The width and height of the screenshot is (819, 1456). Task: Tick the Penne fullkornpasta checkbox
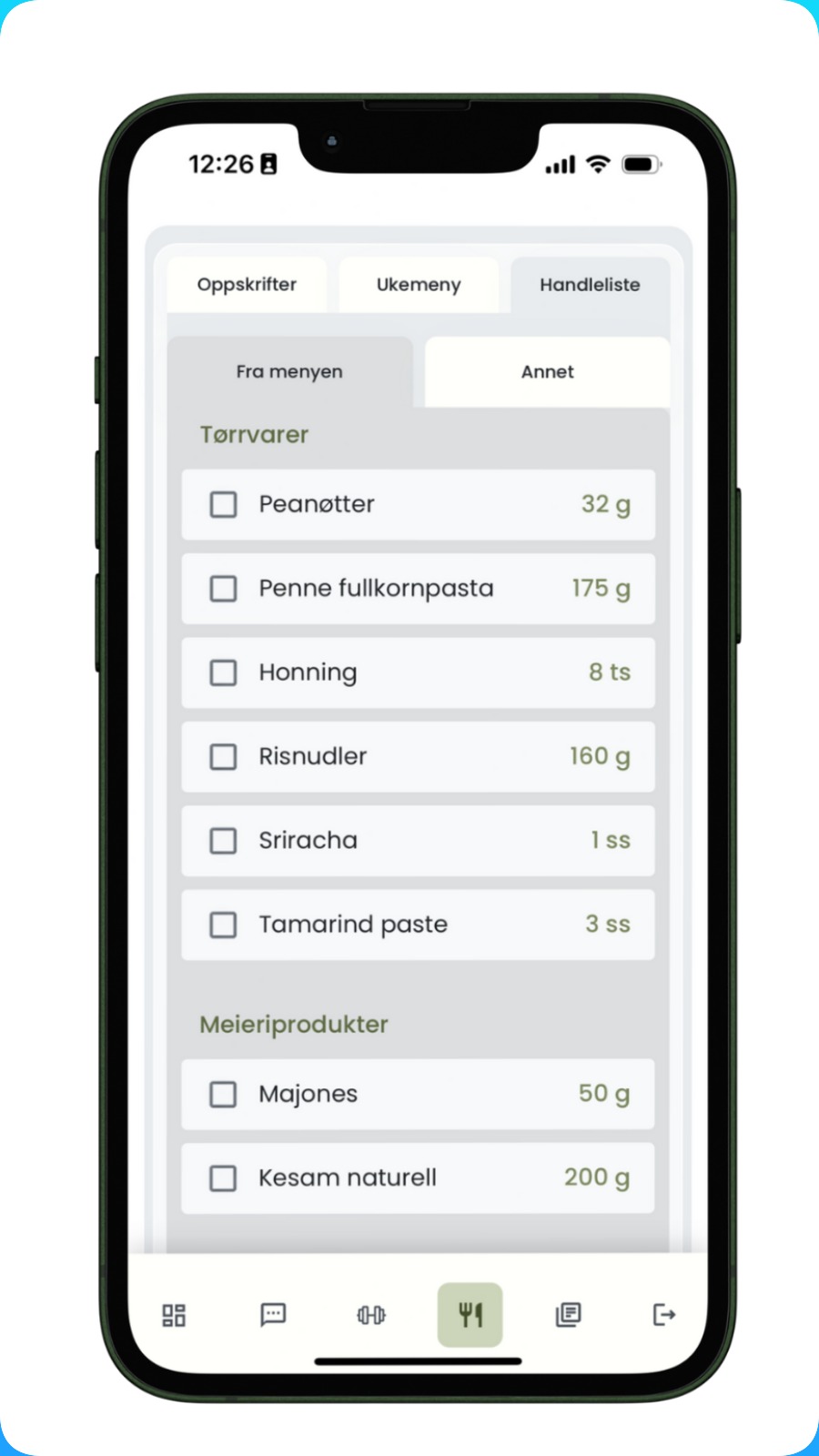click(x=224, y=589)
